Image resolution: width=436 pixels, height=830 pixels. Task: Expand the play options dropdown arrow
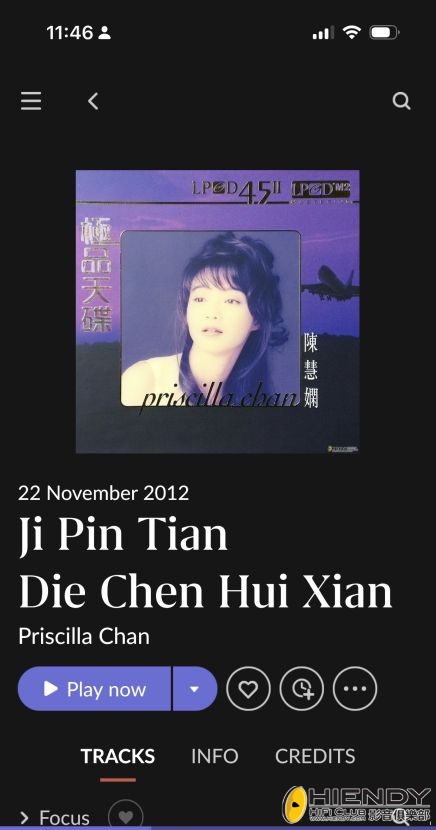pyautogui.click(x=195, y=689)
